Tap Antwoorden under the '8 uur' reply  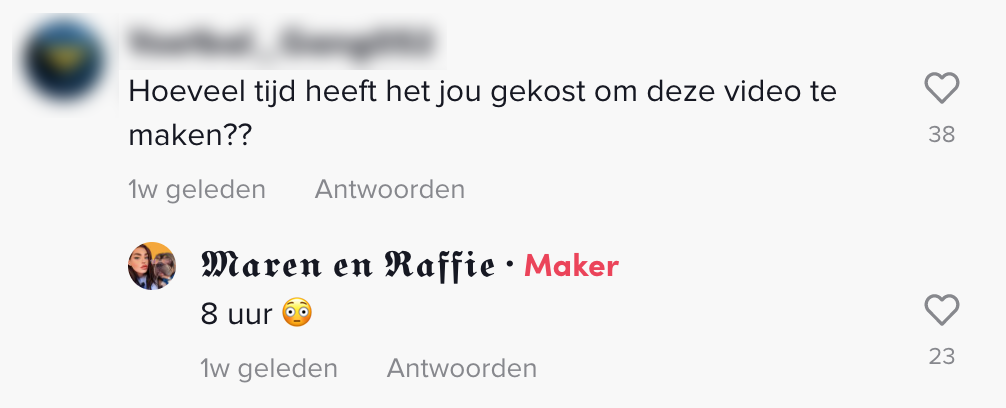click(461, 368)
